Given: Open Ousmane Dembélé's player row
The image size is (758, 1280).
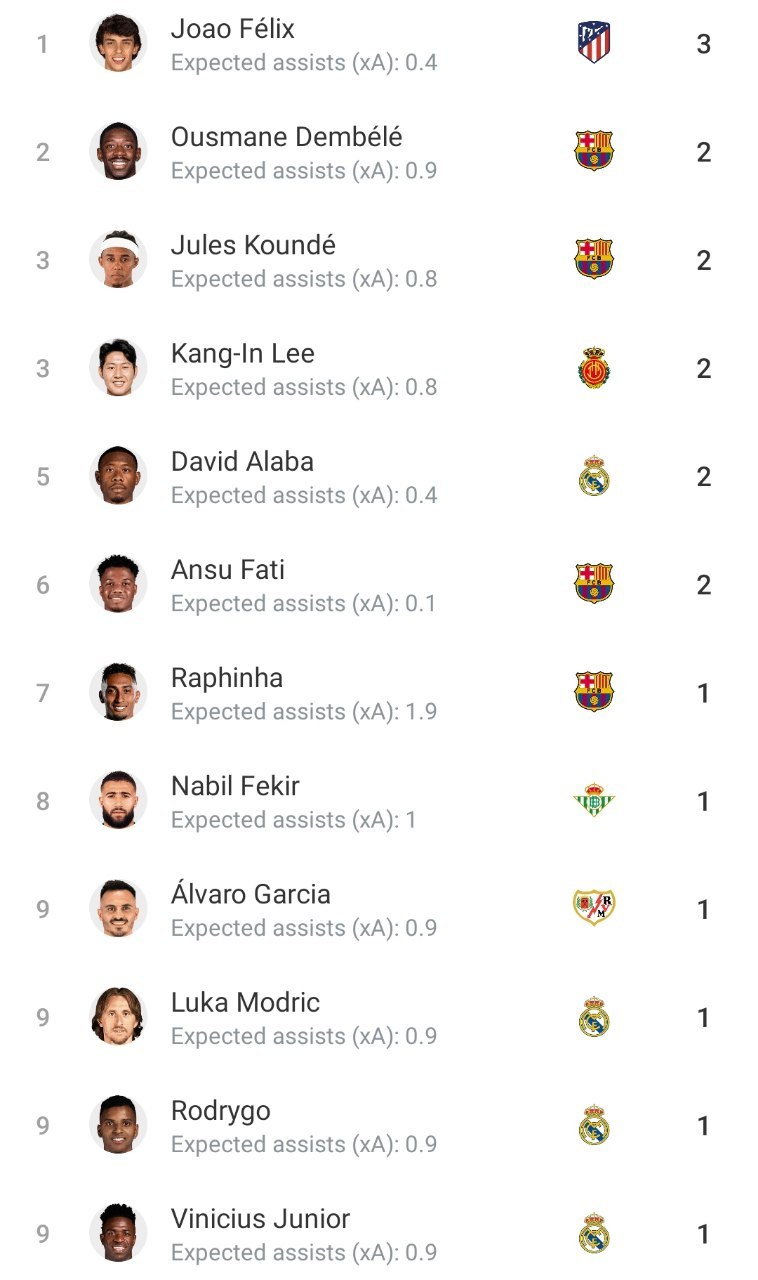Looking at the screenshot, I should [x=379, y=152].
